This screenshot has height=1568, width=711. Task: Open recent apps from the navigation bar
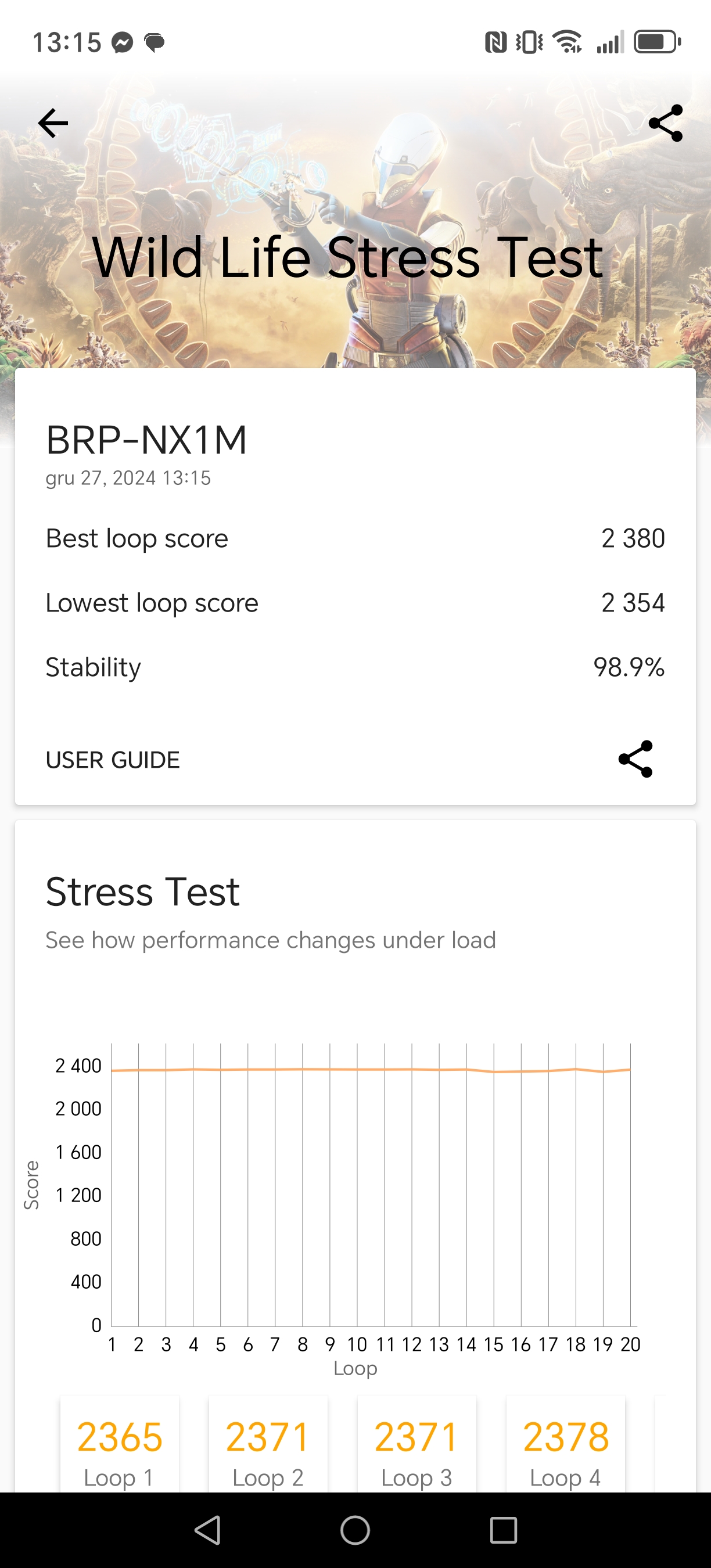pos(504,1530)
